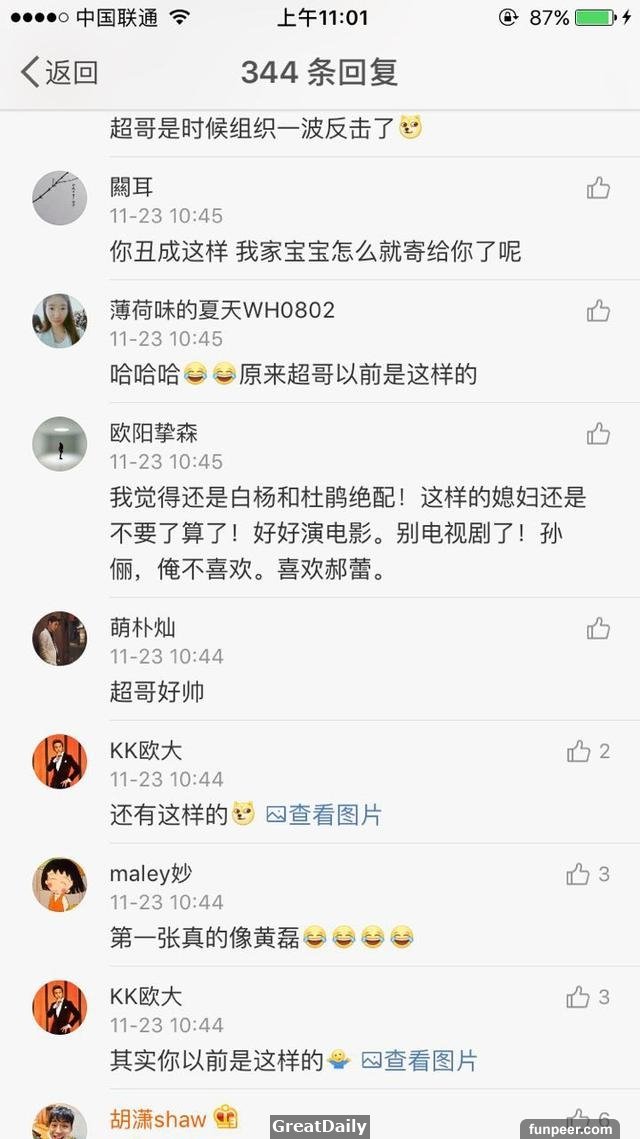
Task: Open 闞耳's profile avatar
Action: (60, 198)
